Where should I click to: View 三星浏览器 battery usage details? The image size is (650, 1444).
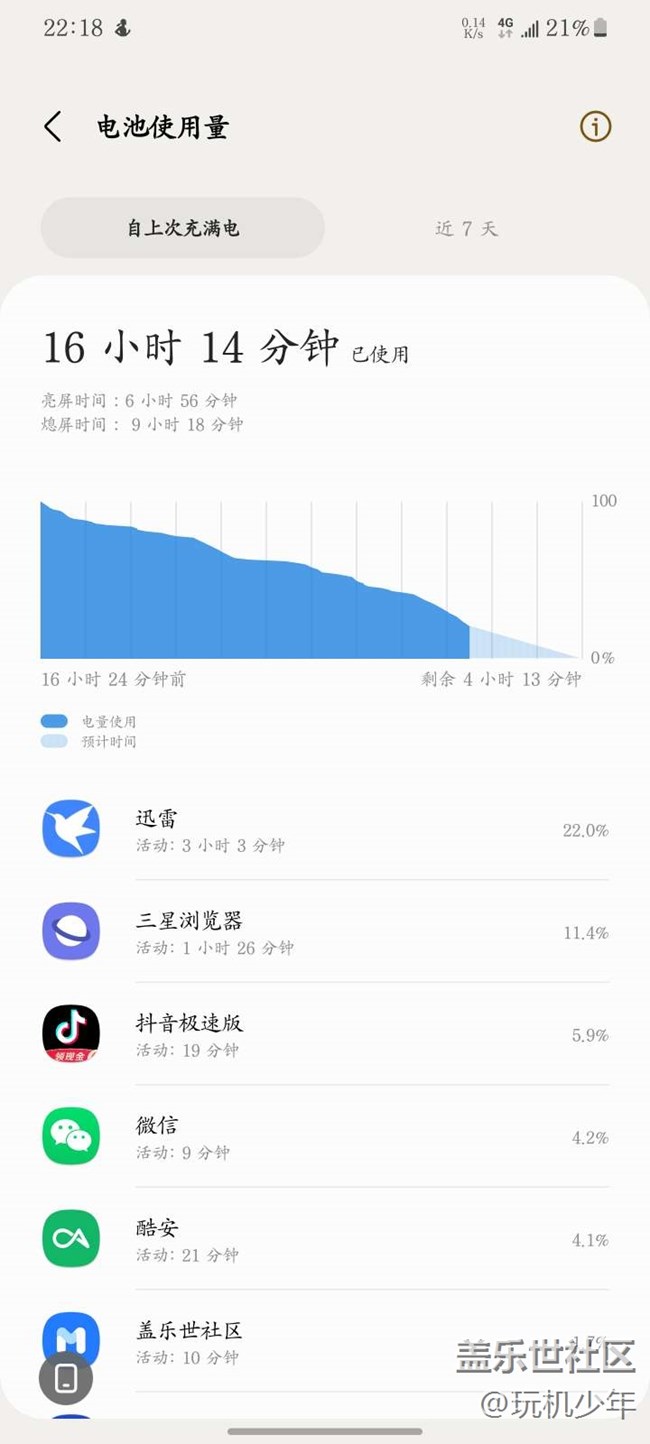click(325, 932)
